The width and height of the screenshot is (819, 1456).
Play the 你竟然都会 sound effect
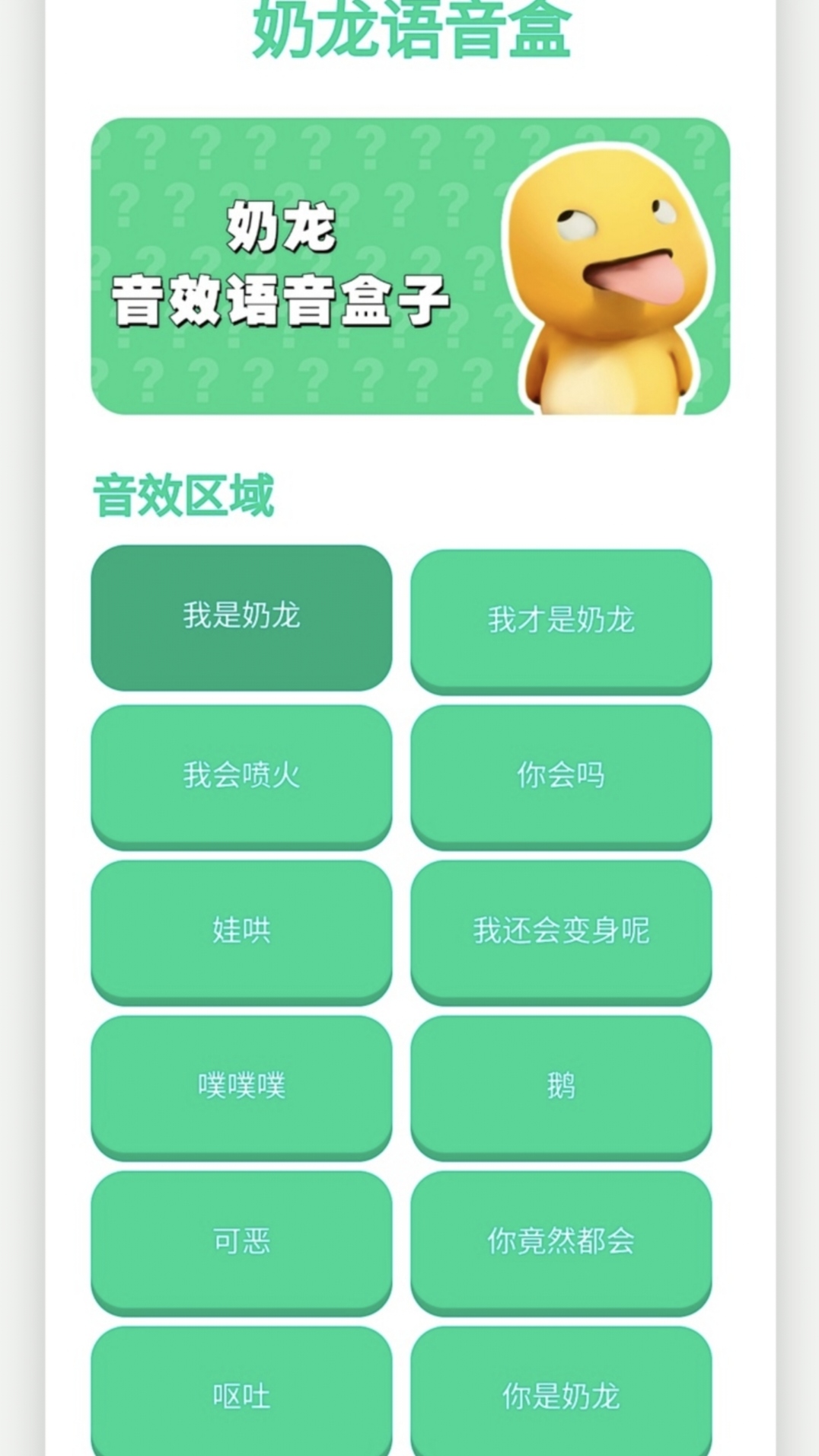(x=562, y=1243)
